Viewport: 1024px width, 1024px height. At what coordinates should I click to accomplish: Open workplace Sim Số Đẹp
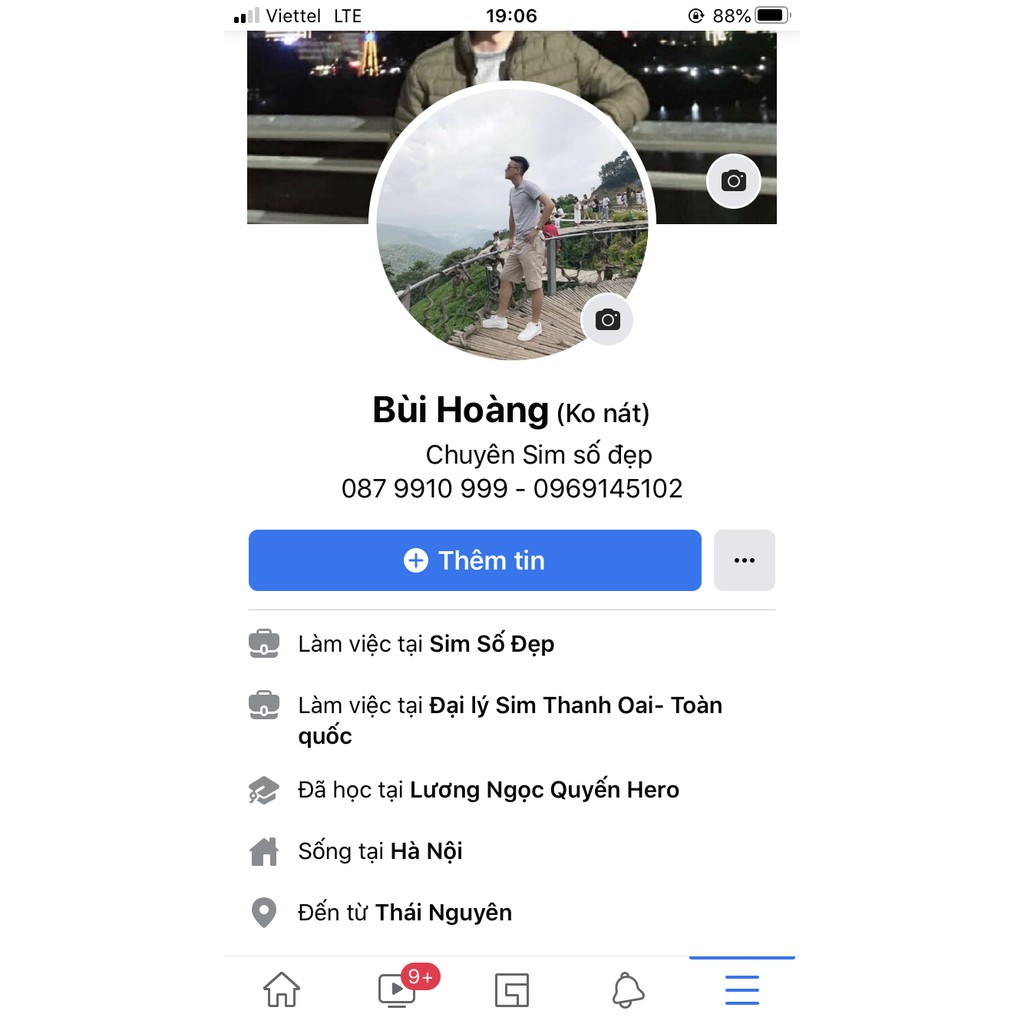[491, 644]
